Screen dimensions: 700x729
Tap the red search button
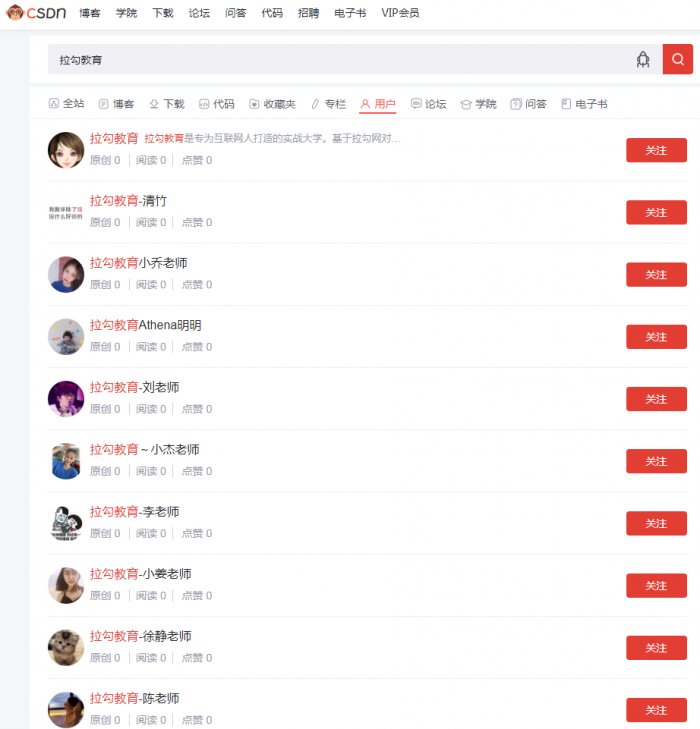click(677, 60)
